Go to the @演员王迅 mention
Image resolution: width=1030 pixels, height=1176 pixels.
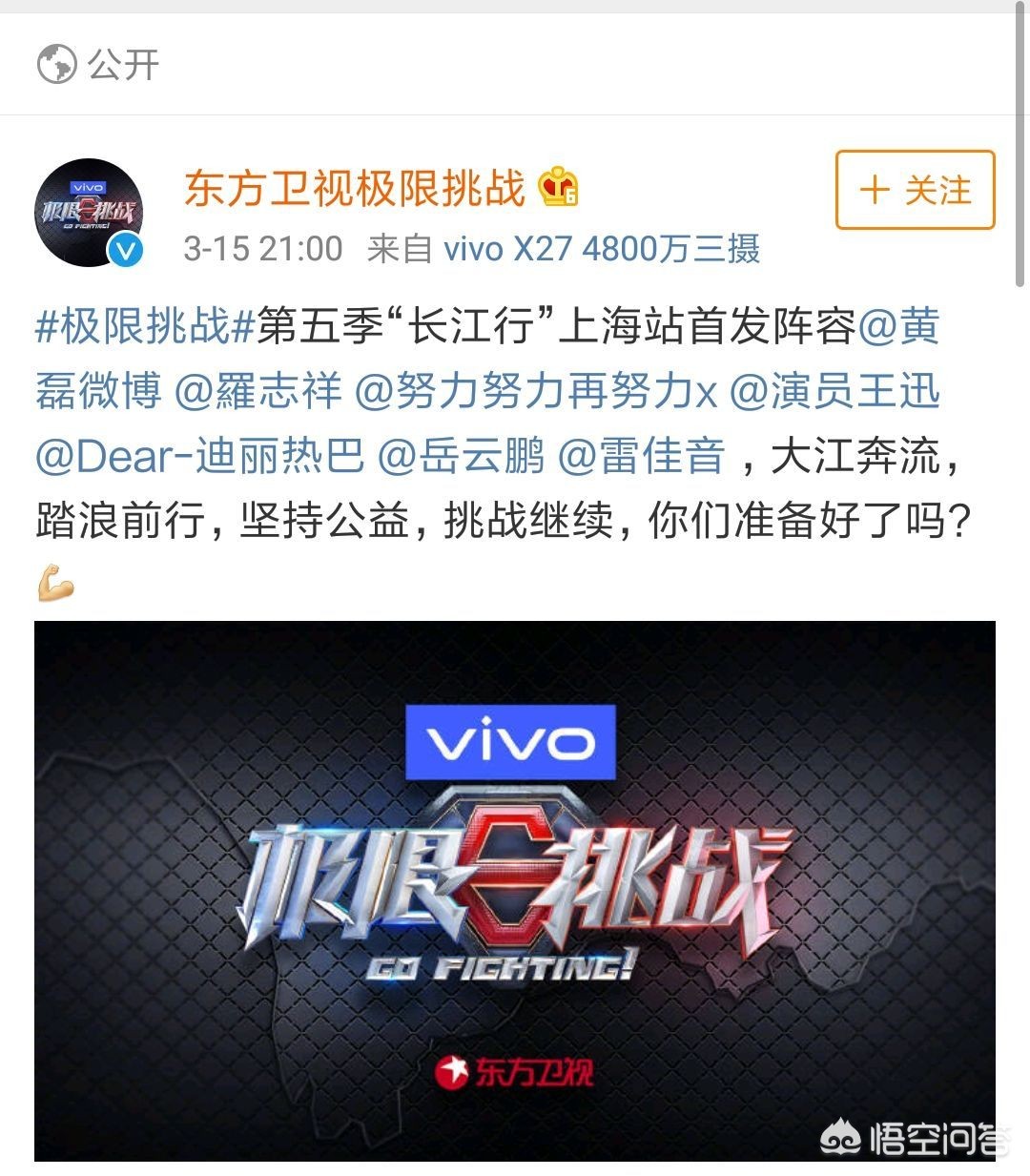point(835,392)
